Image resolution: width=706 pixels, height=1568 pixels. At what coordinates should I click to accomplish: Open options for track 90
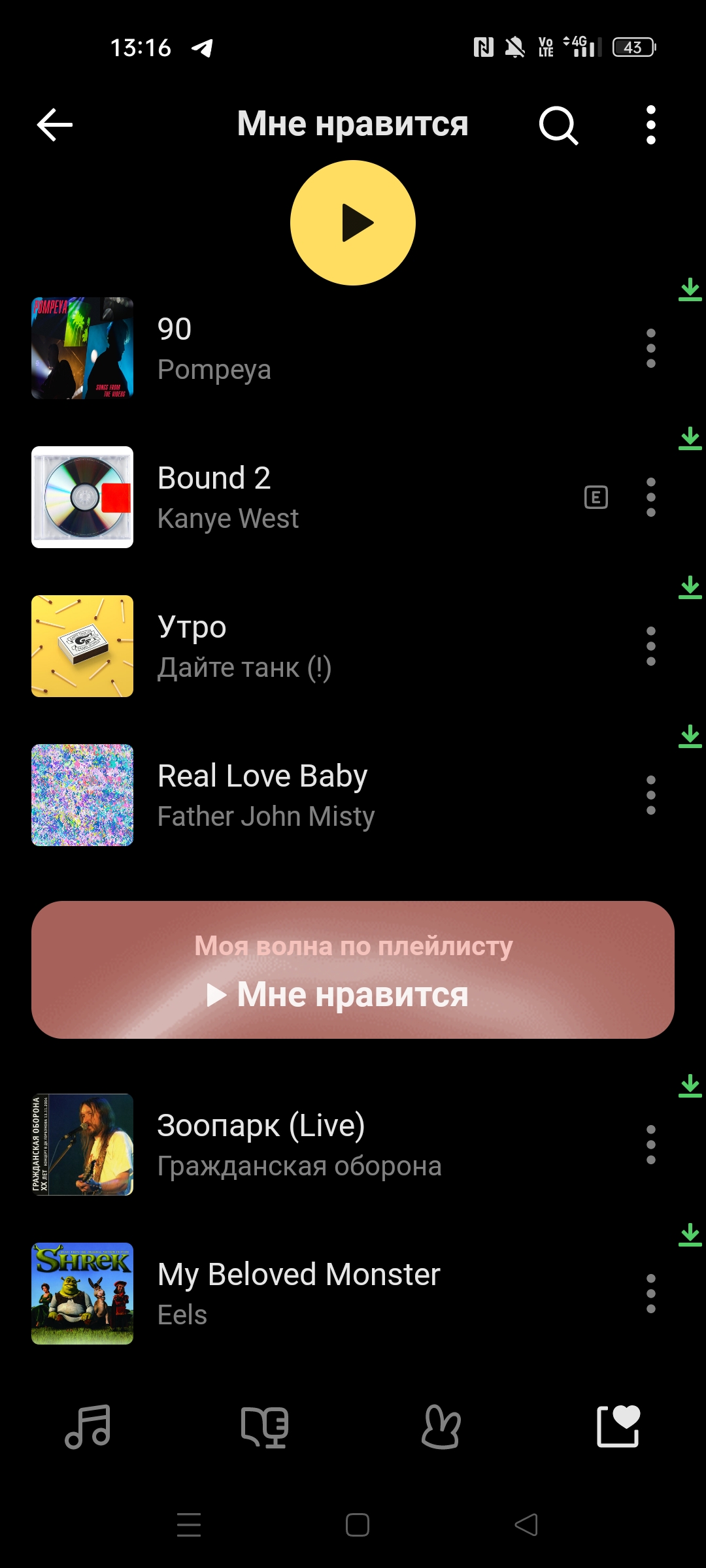(650, 348)
